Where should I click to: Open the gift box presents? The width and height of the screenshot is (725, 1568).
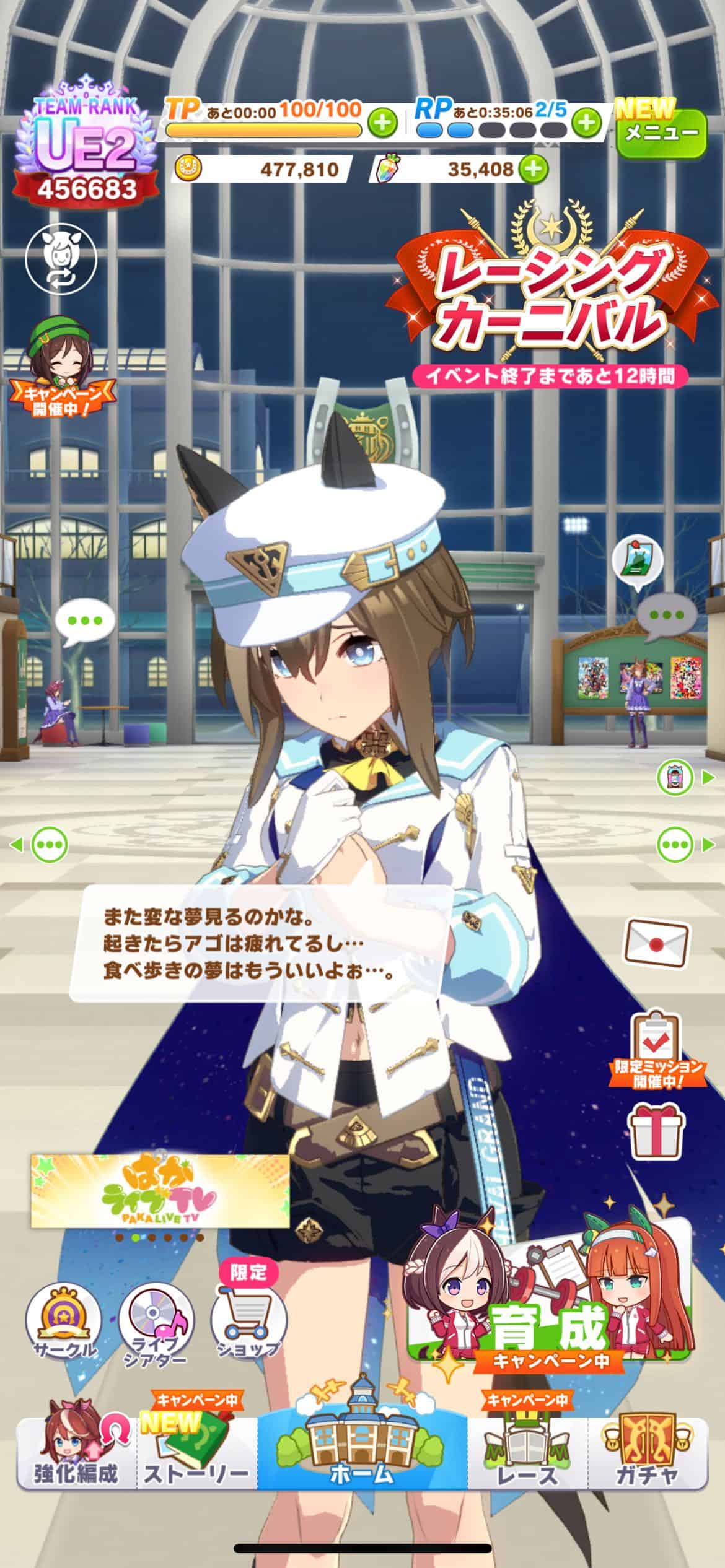tap(657, 1133)
